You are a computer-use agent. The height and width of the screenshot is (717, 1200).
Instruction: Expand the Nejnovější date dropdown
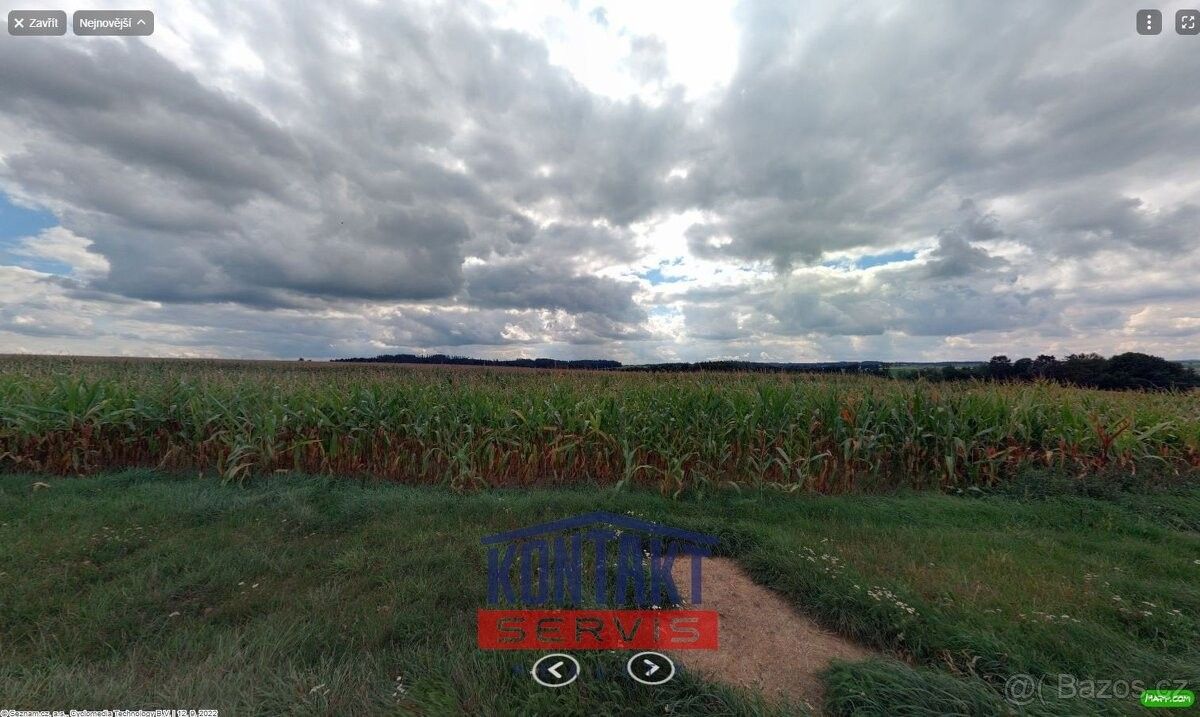113,23
